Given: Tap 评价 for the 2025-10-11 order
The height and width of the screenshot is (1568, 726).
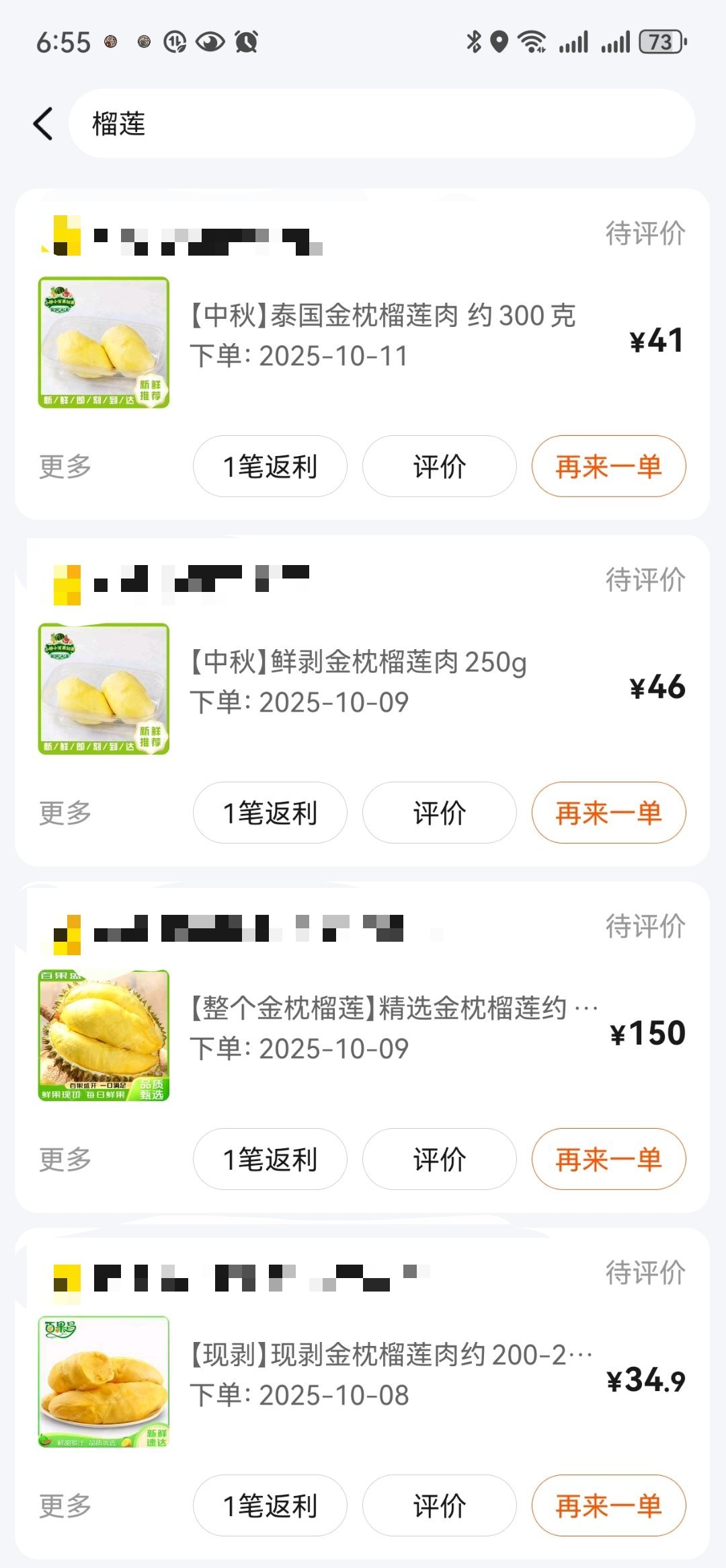Looking at the screenshot, I should pyautogui.click(x=440, y=466).
